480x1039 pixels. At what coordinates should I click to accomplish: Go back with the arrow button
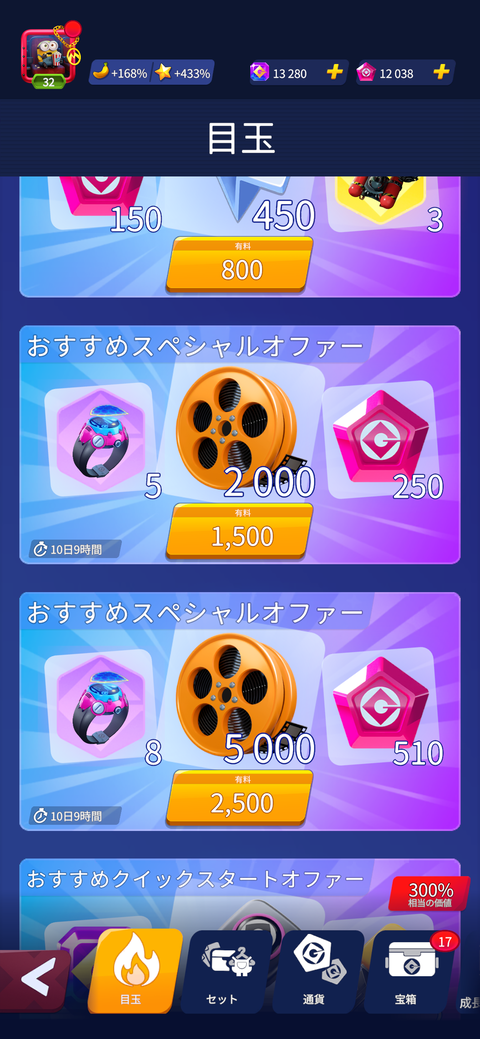(x=34, y=976)
